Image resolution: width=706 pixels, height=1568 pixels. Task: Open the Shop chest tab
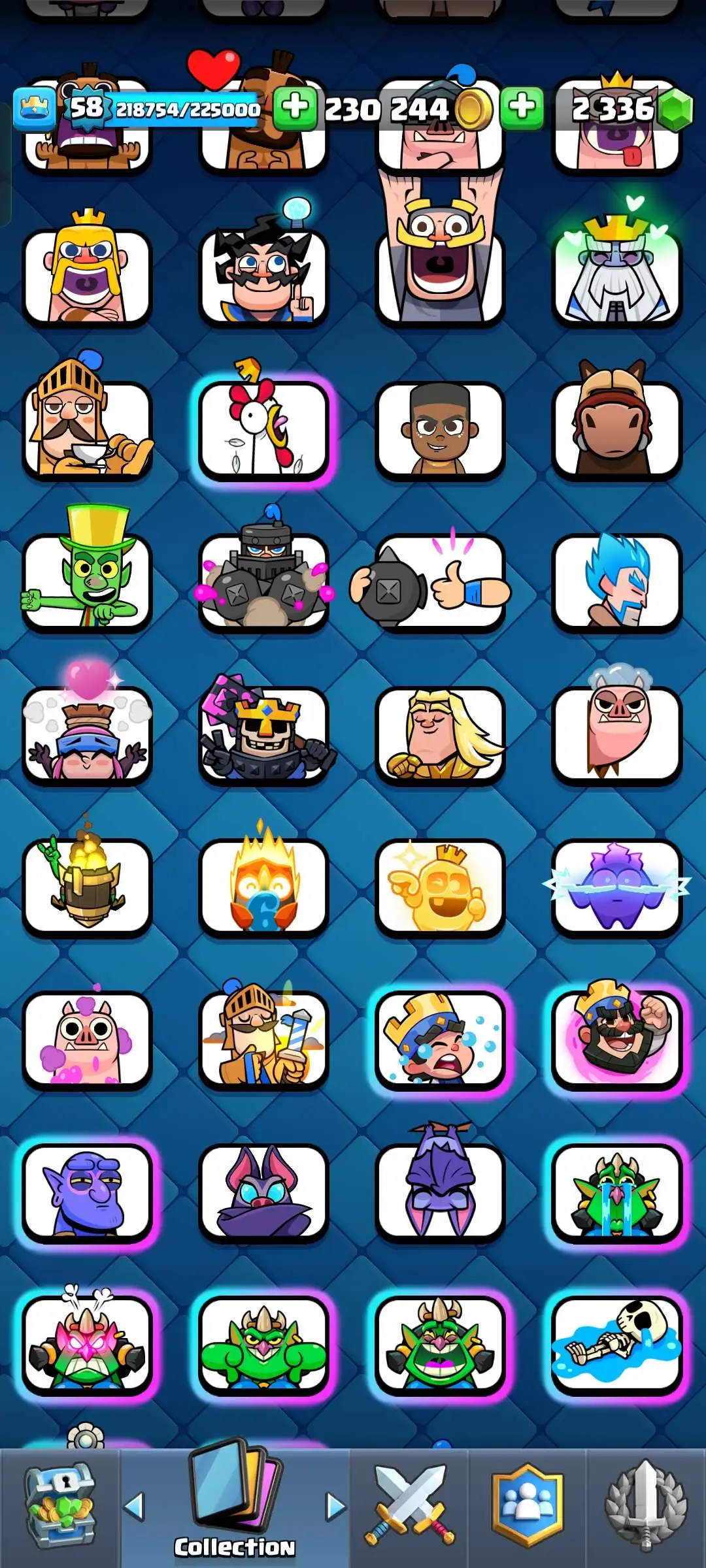(59, 1506)
